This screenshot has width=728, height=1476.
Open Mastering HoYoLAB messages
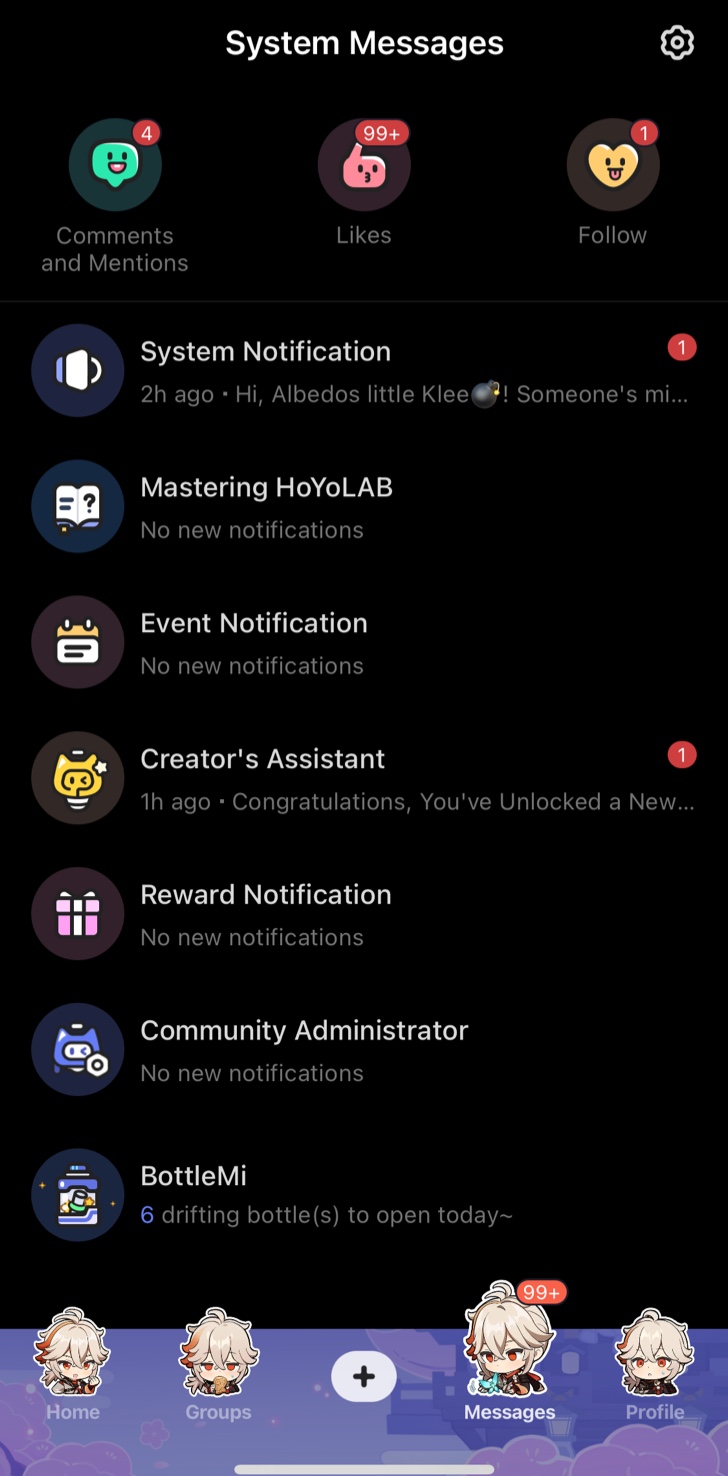click(364, 507)
